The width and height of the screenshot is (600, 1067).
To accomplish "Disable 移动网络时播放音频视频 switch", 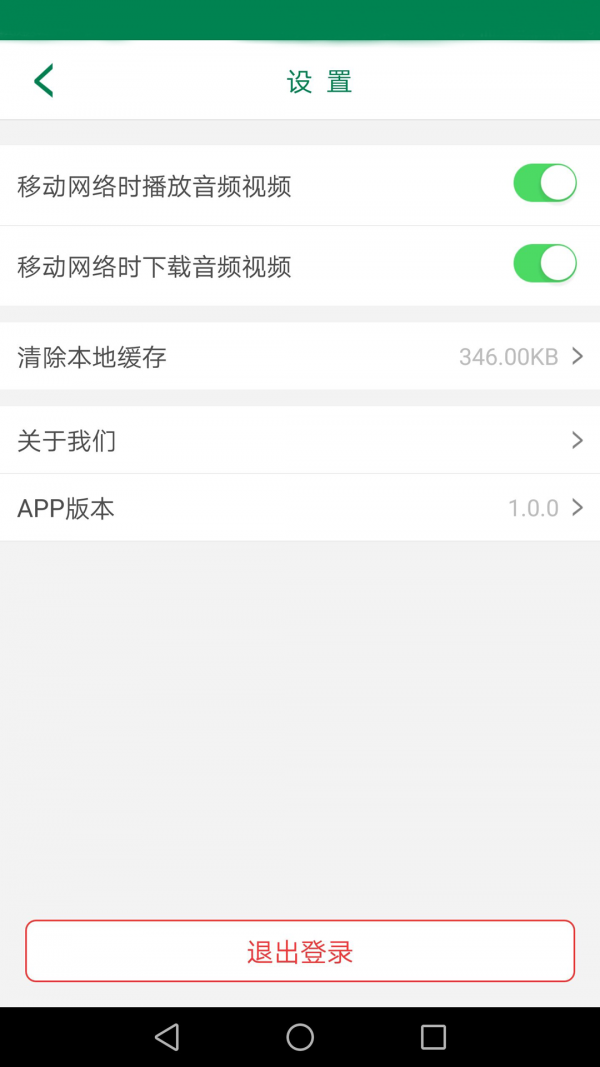I will tap(544, 184).
